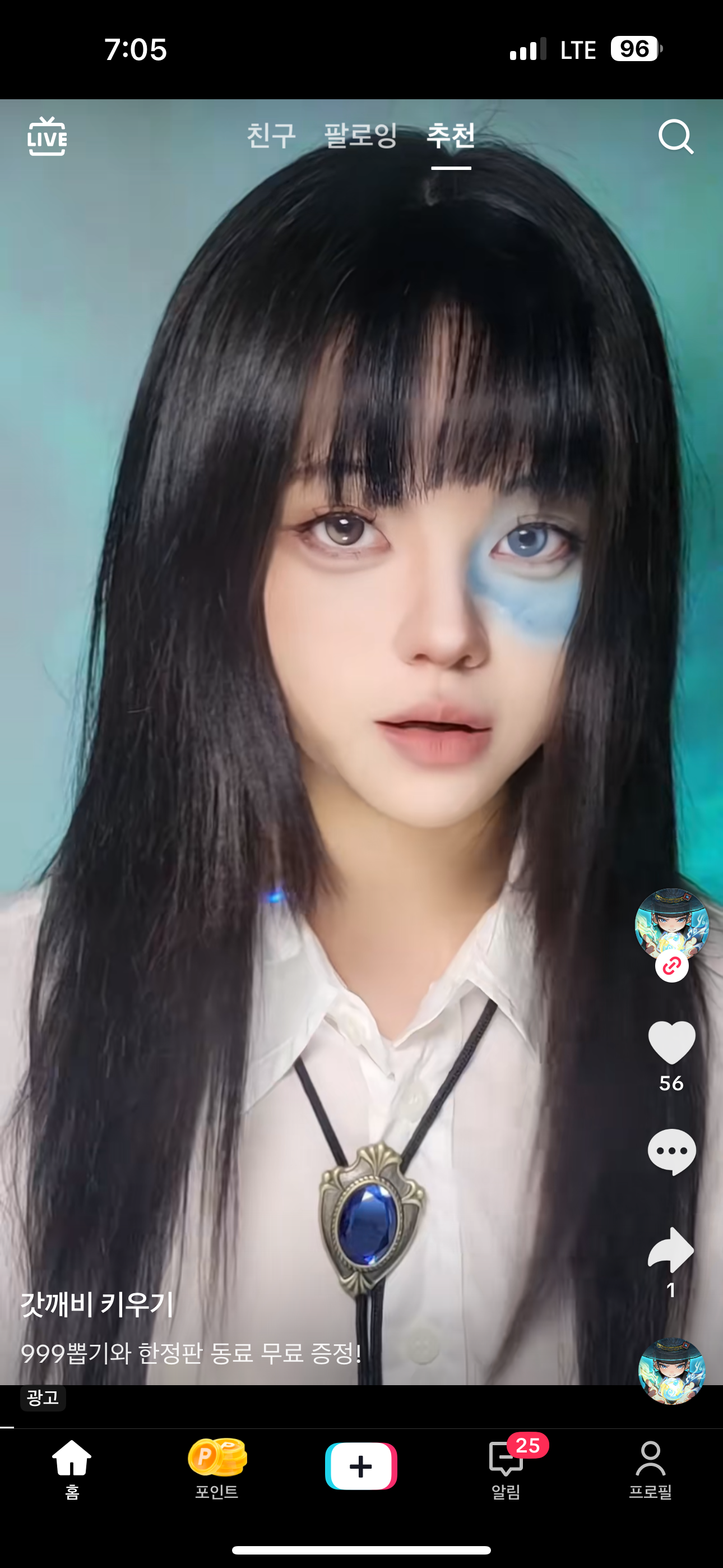
Task: Like this video with the heart
Action: click(x=671, y=1043)
